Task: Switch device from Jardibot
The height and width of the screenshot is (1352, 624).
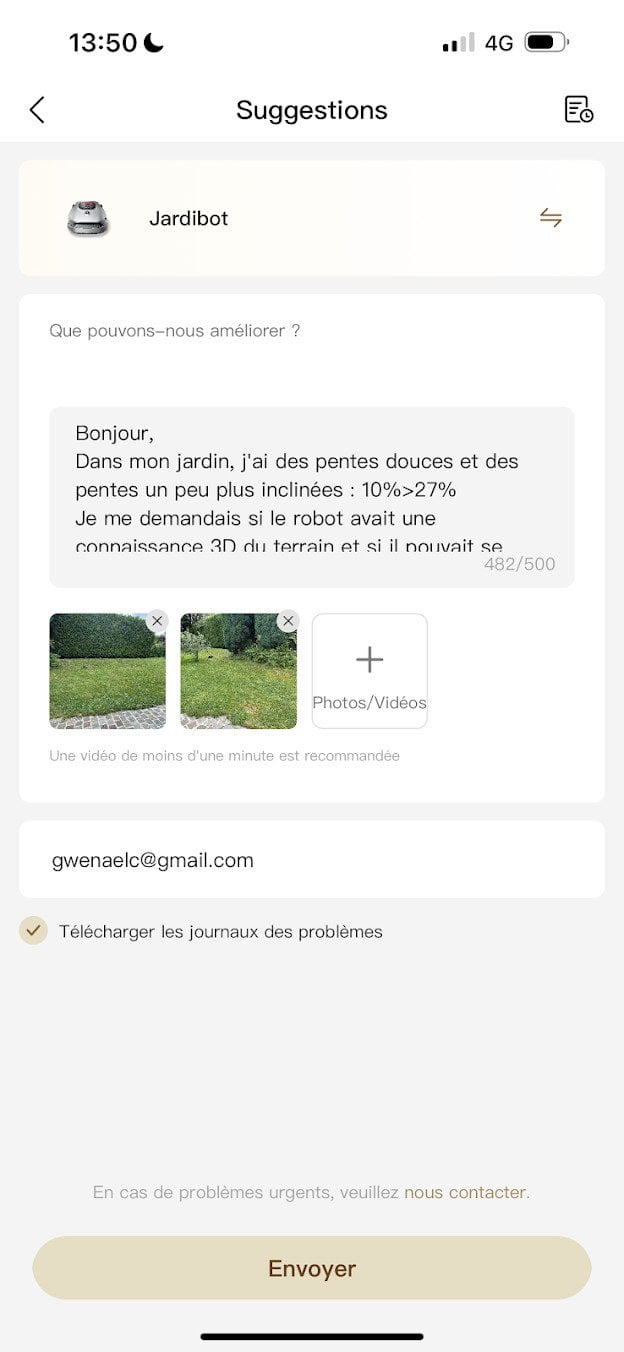Action: tap(551, 218)
